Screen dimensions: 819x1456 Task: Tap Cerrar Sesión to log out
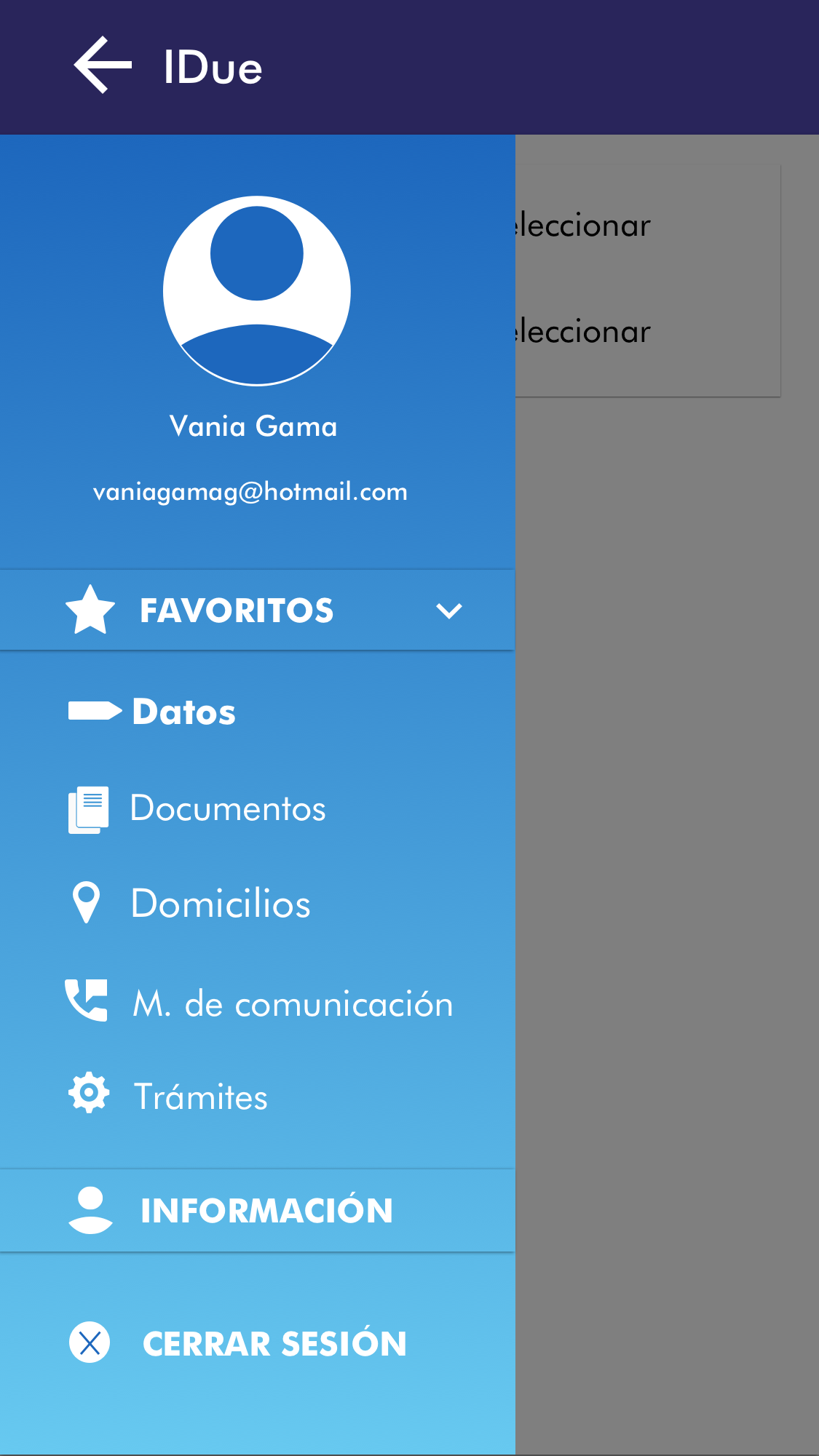pyautogui.click(x=274, y=1343)
